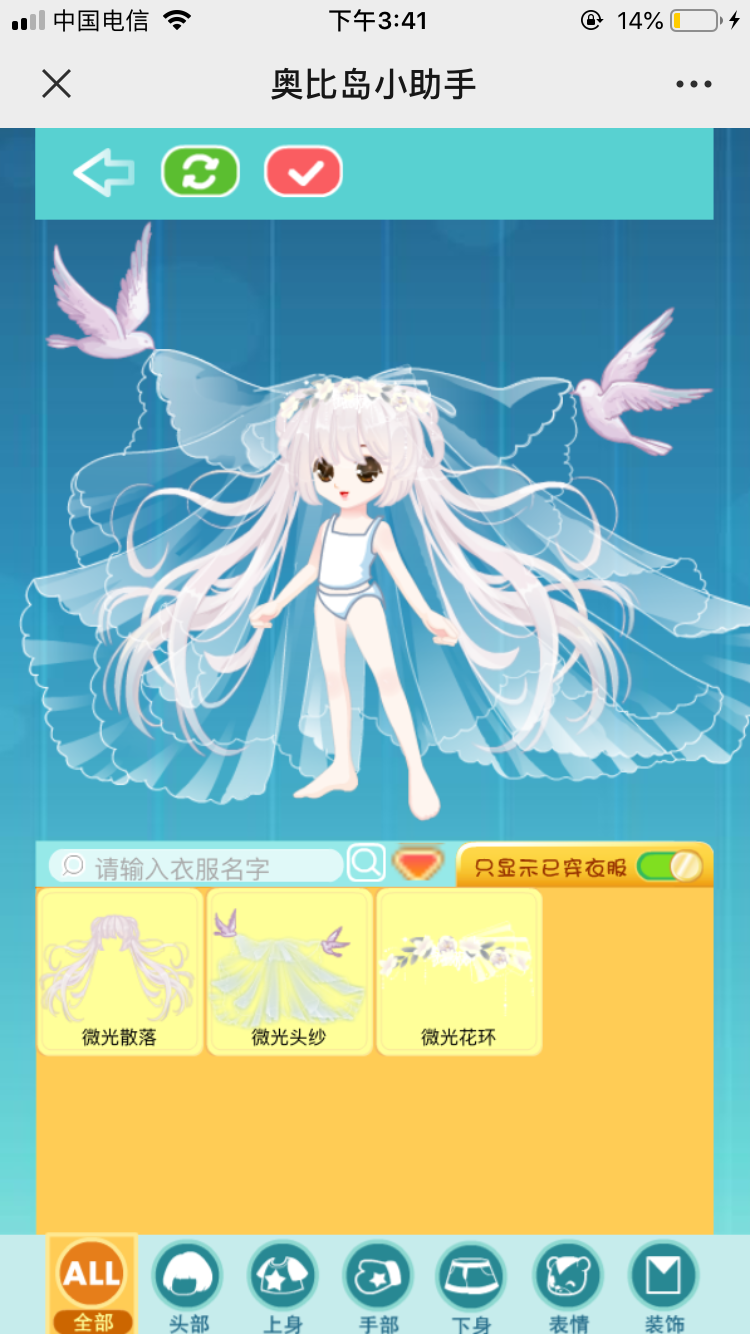Tap the white back arrow
750x1334 pixels.
click(104, 174)
